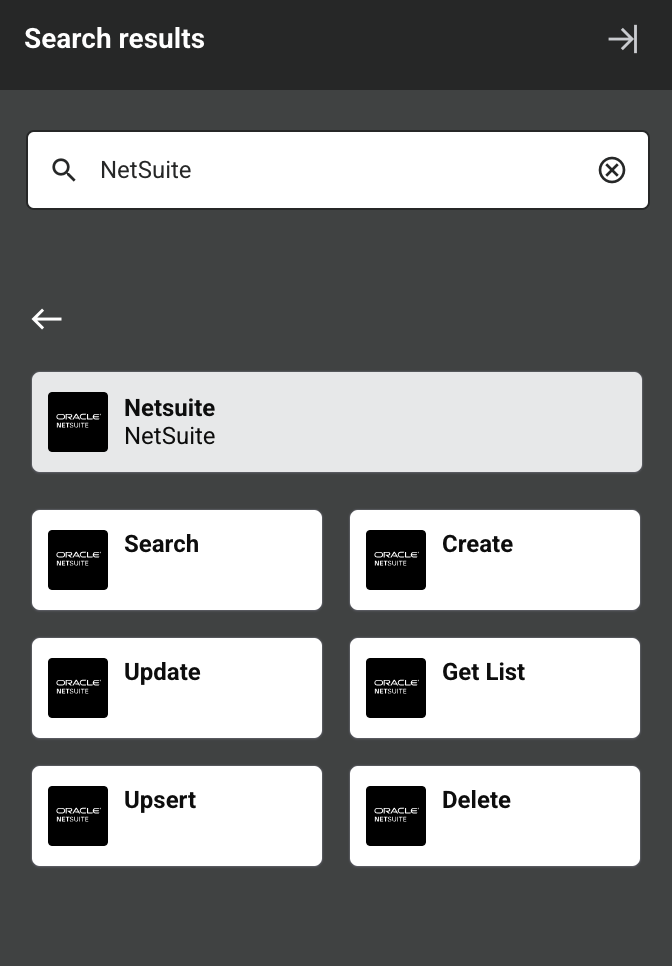Clear the search text
The image size is (672, 966).
pyautogui.click(x=611, y=170)
